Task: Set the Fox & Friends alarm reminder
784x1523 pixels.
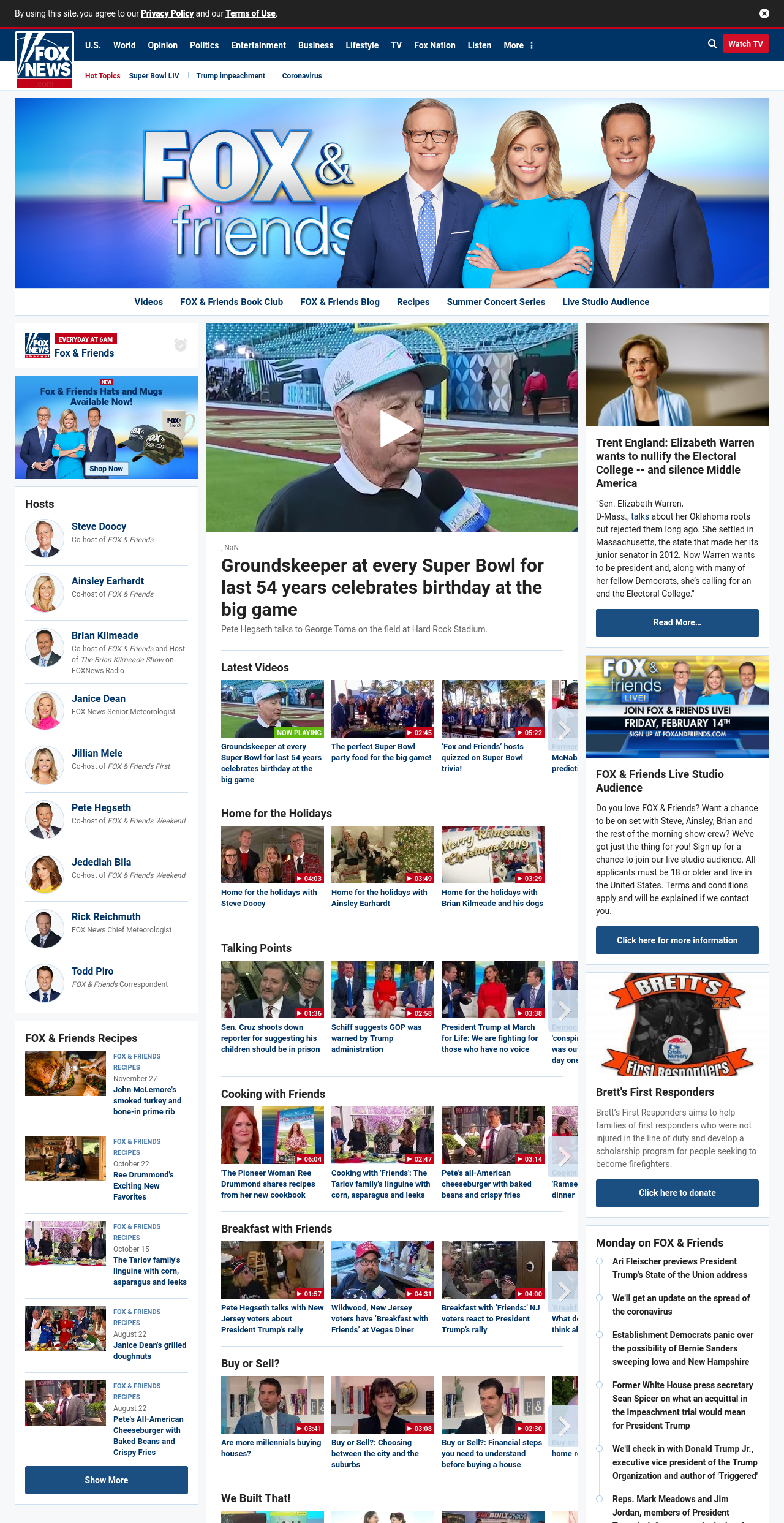Action: (181, 345)
